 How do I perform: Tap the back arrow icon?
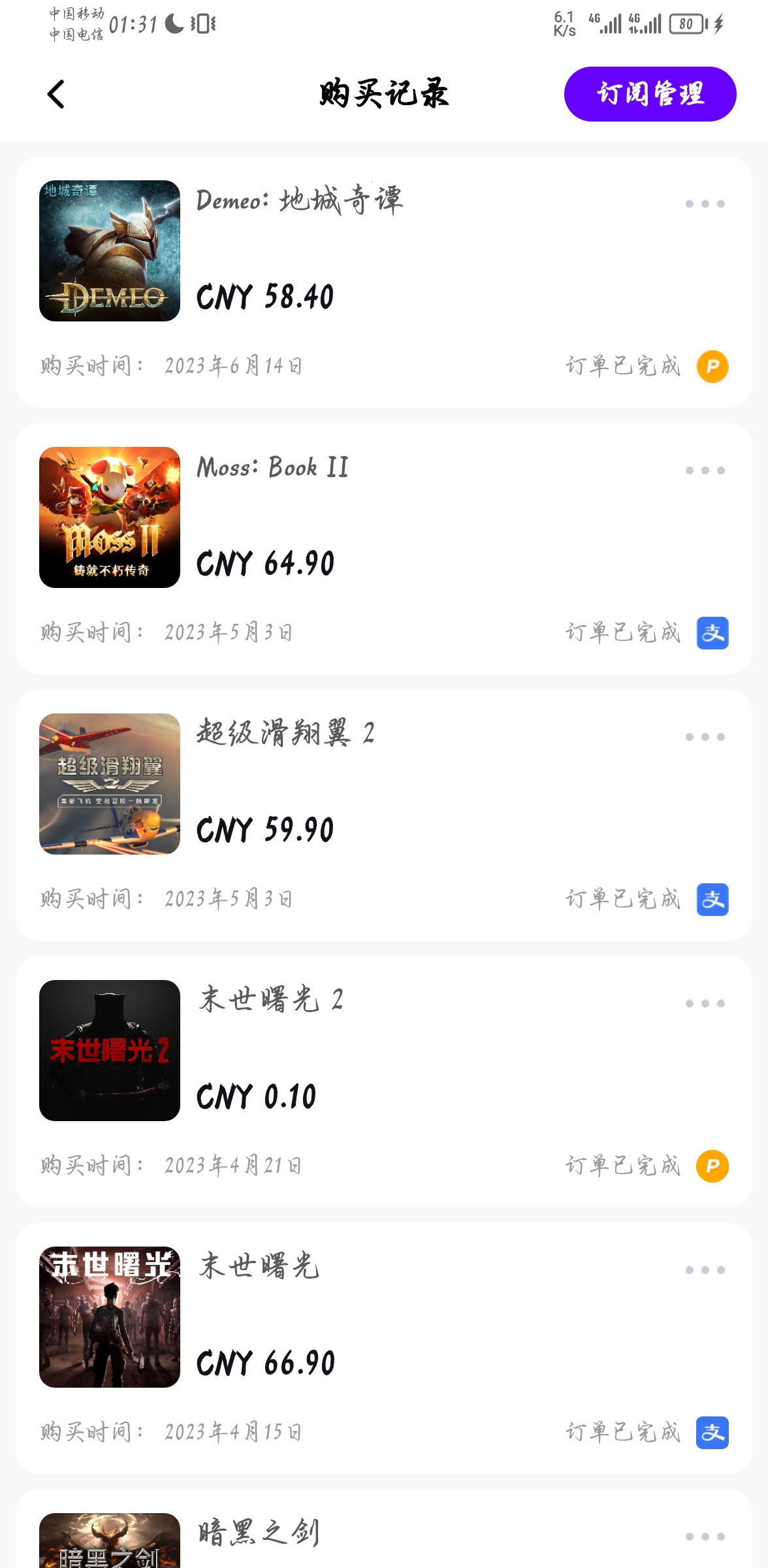(56, 95)
